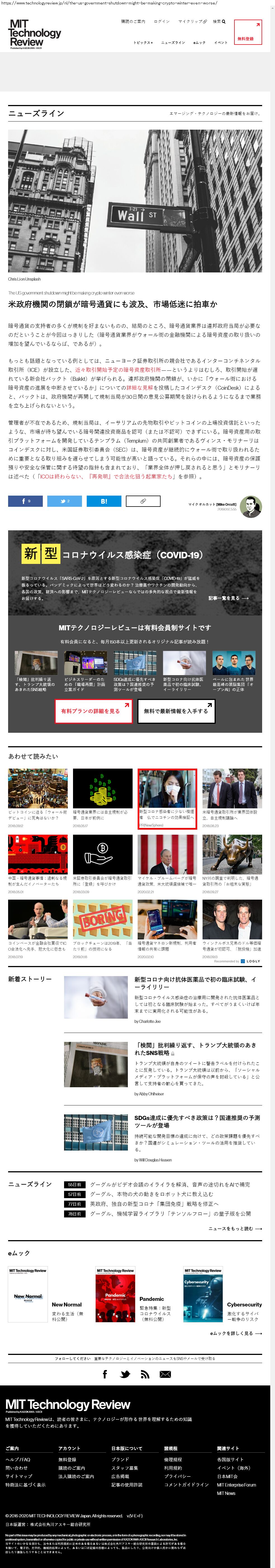
Task: Expand the トピックス topics menu
Action: [143, 43]
